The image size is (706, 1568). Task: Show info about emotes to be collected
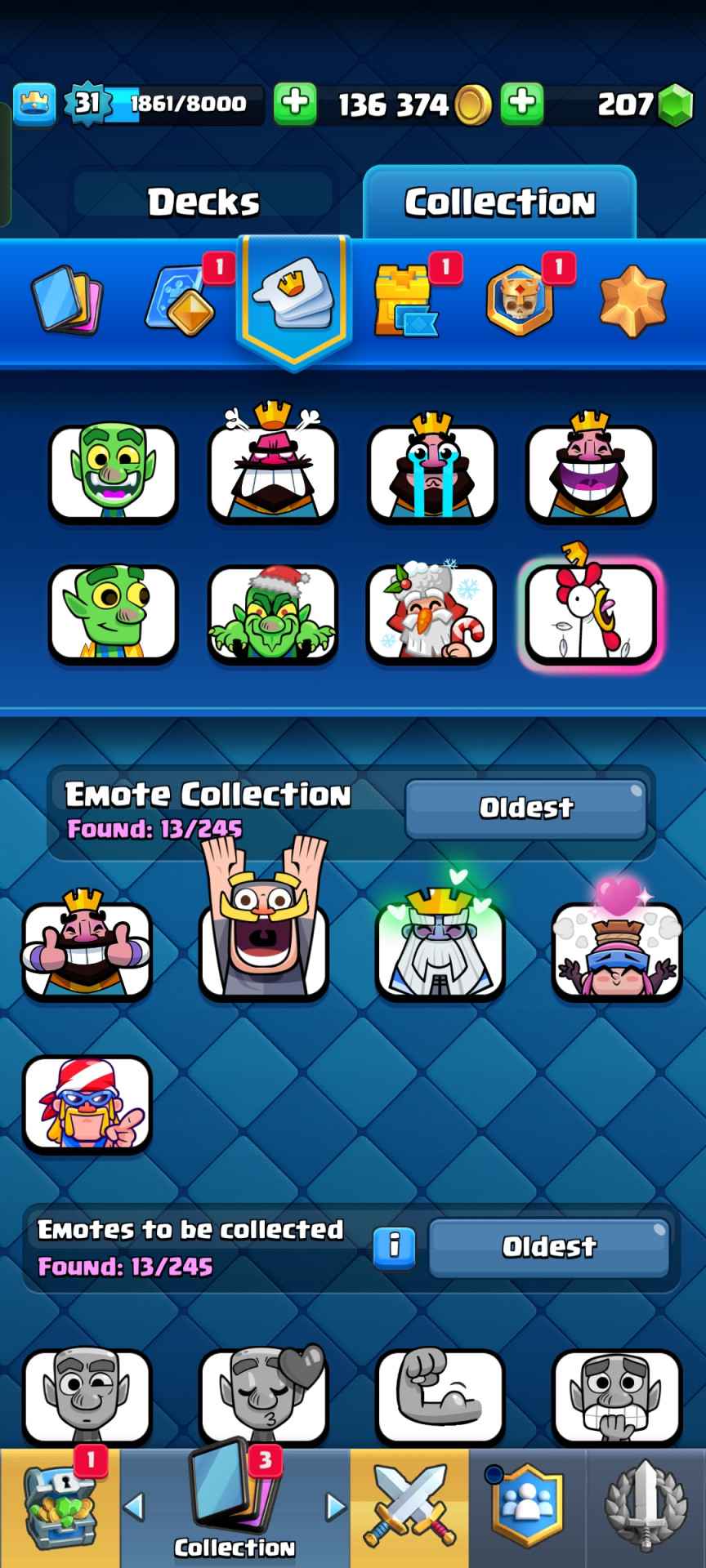point(394,1245)
